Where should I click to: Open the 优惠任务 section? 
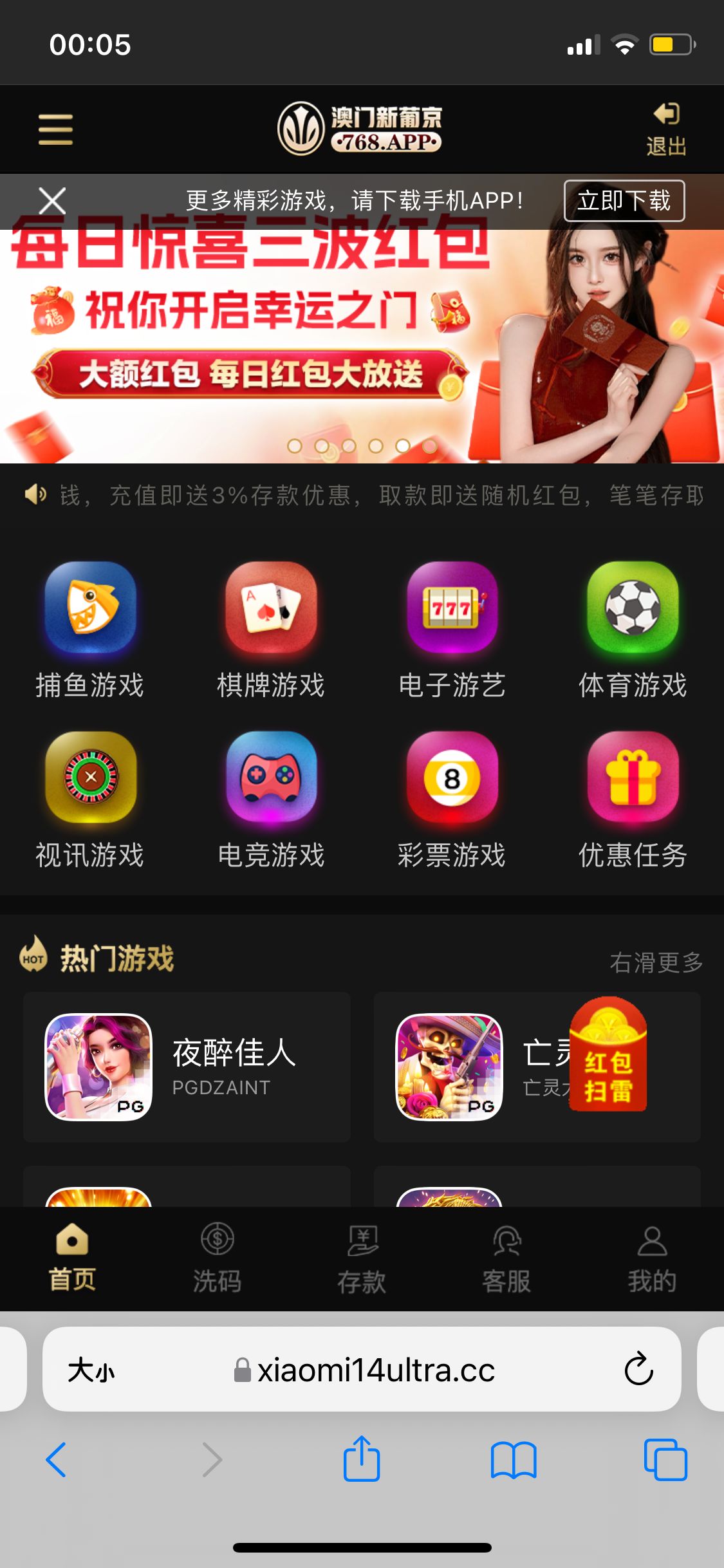[633, 799]
